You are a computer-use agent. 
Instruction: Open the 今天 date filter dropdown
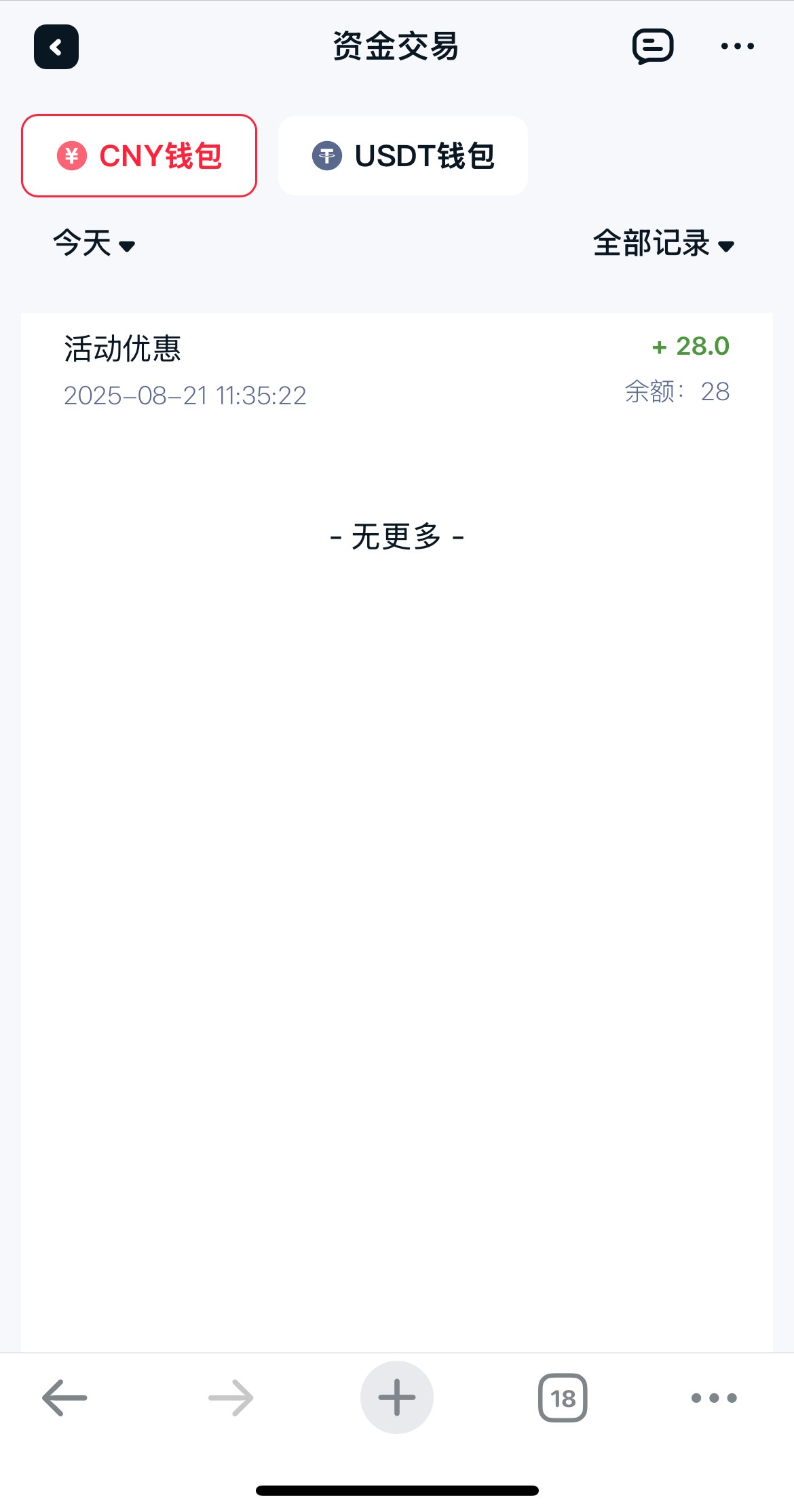94,244
